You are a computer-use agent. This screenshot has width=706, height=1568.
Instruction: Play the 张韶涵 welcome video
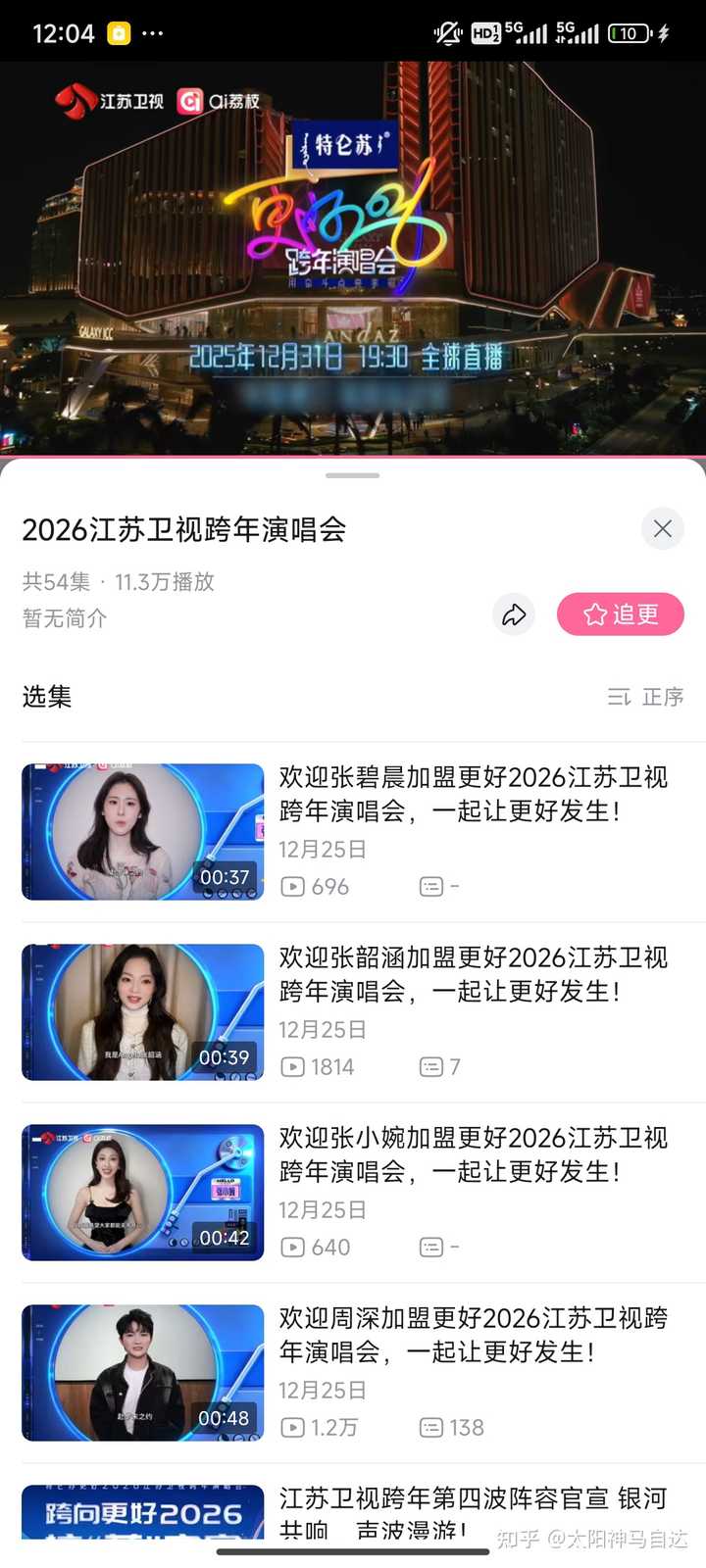(x=143, y=1011)
